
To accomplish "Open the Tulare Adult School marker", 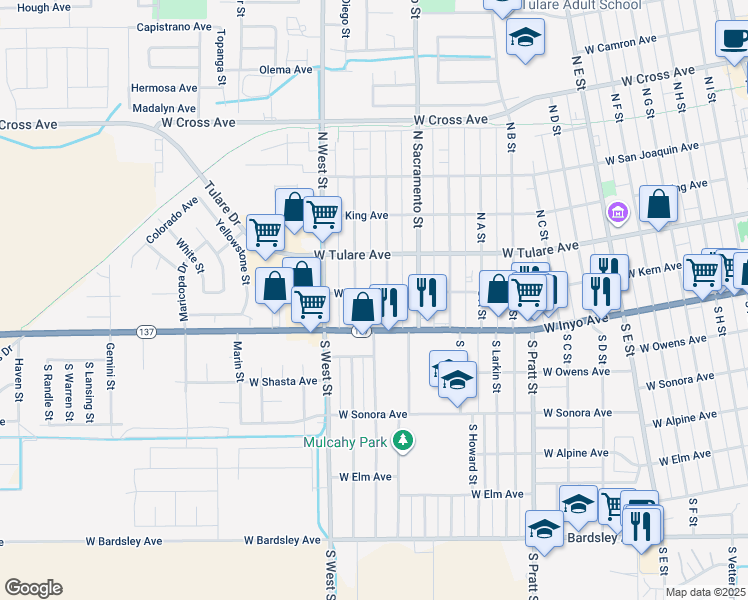I will point(525,40).
